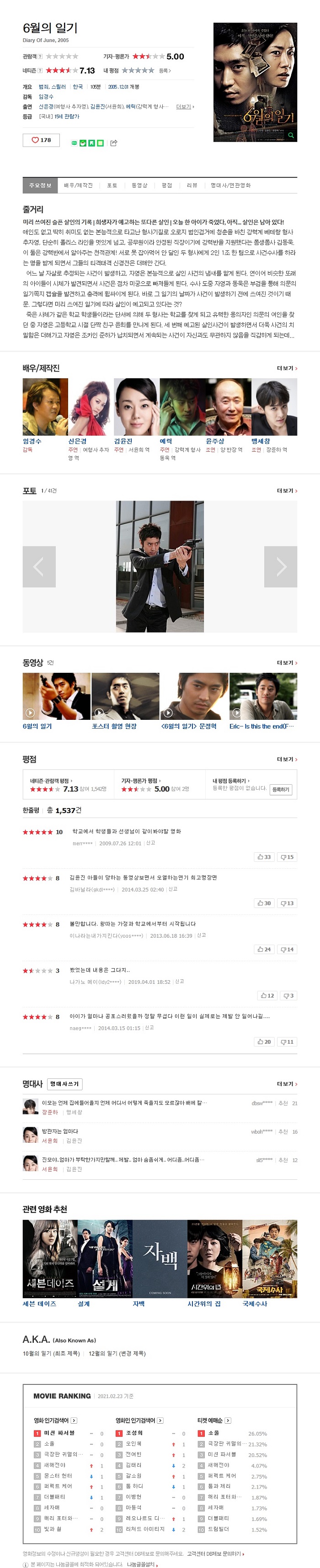This screenshot has width=320, height=1568.
Task: Enlarge the movie poster with magnifier icon
Action: coord(291,135)
